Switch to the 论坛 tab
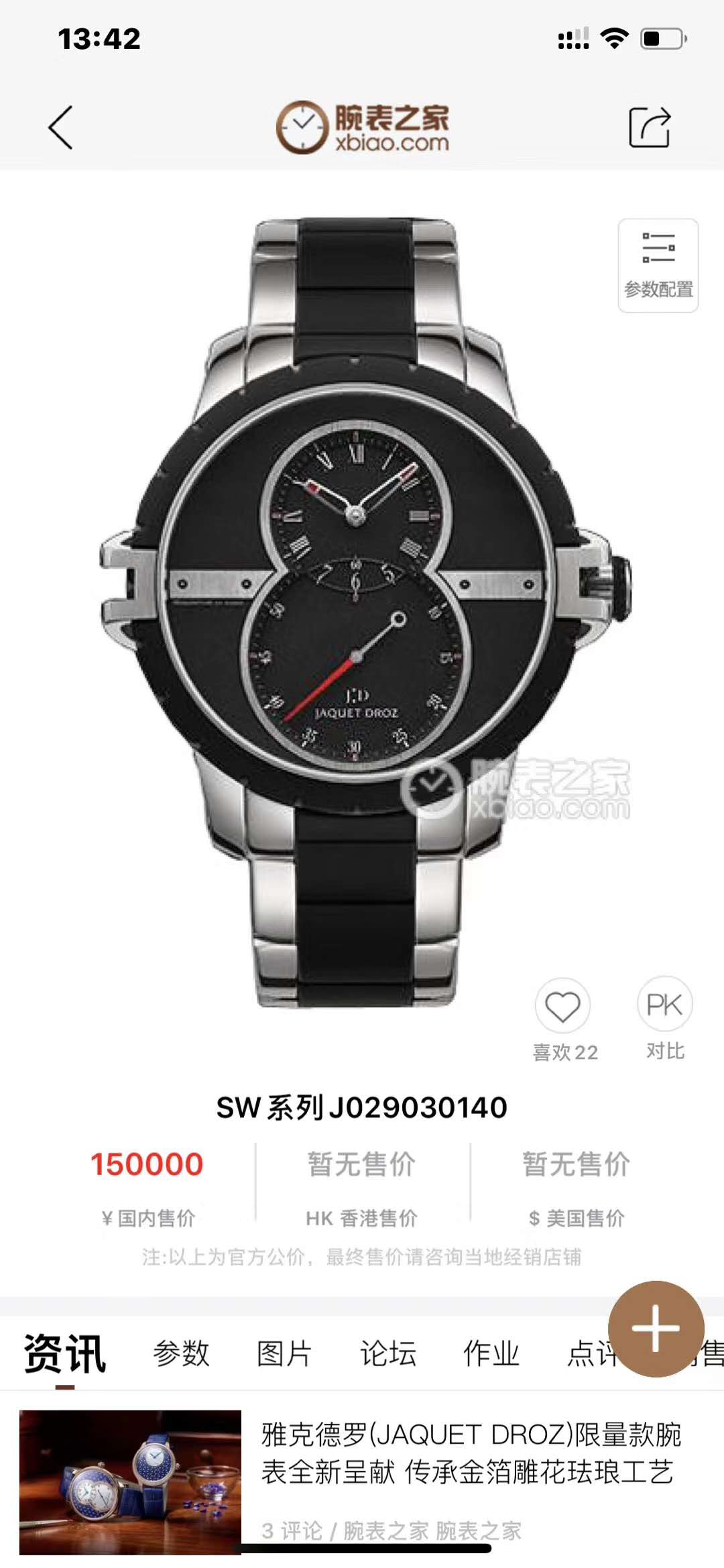724x1568 pixels. tap(388, 1353)
